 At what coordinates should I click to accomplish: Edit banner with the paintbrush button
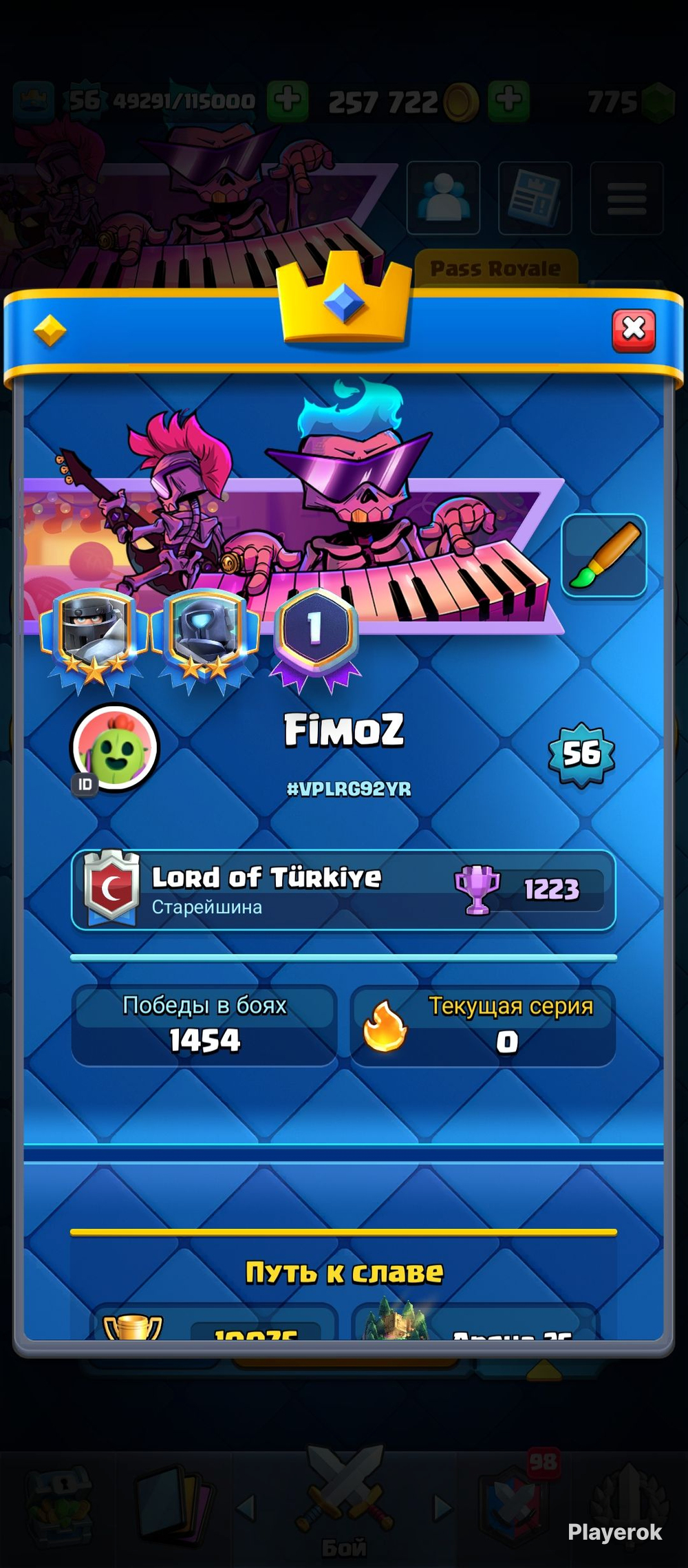click(x=603, y=555)
